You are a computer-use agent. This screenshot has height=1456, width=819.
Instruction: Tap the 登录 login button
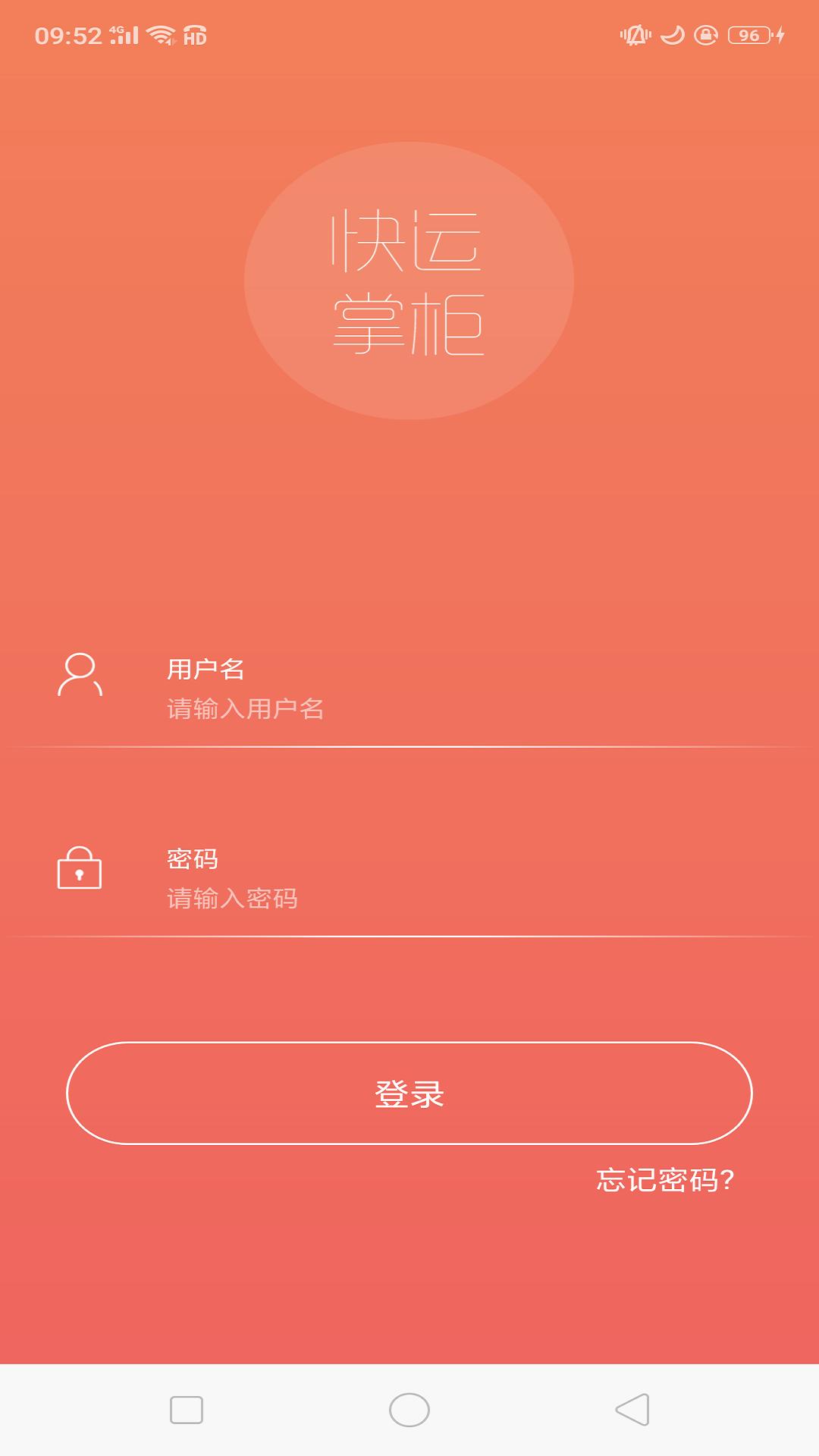click(x=409, y=1093)
